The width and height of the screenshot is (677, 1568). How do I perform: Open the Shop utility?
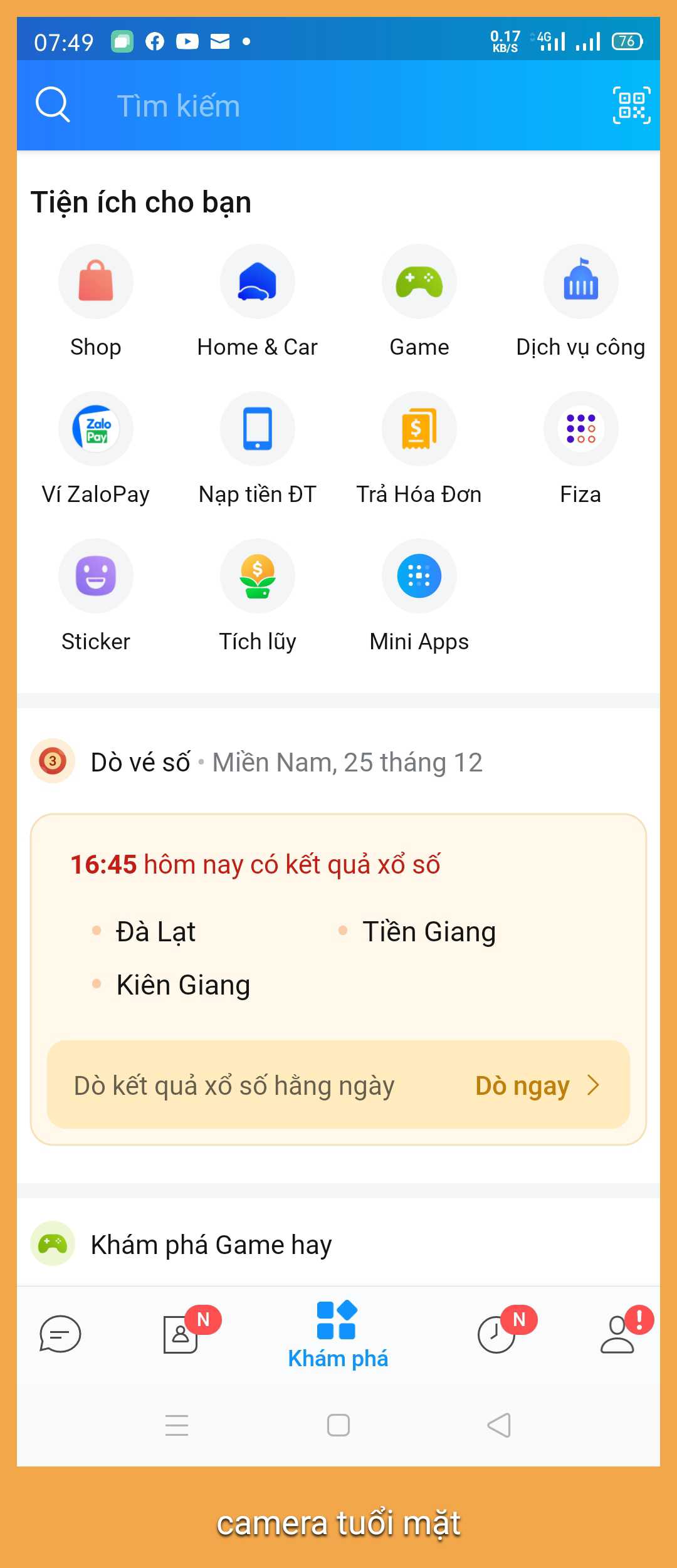(x=95, y=282)
